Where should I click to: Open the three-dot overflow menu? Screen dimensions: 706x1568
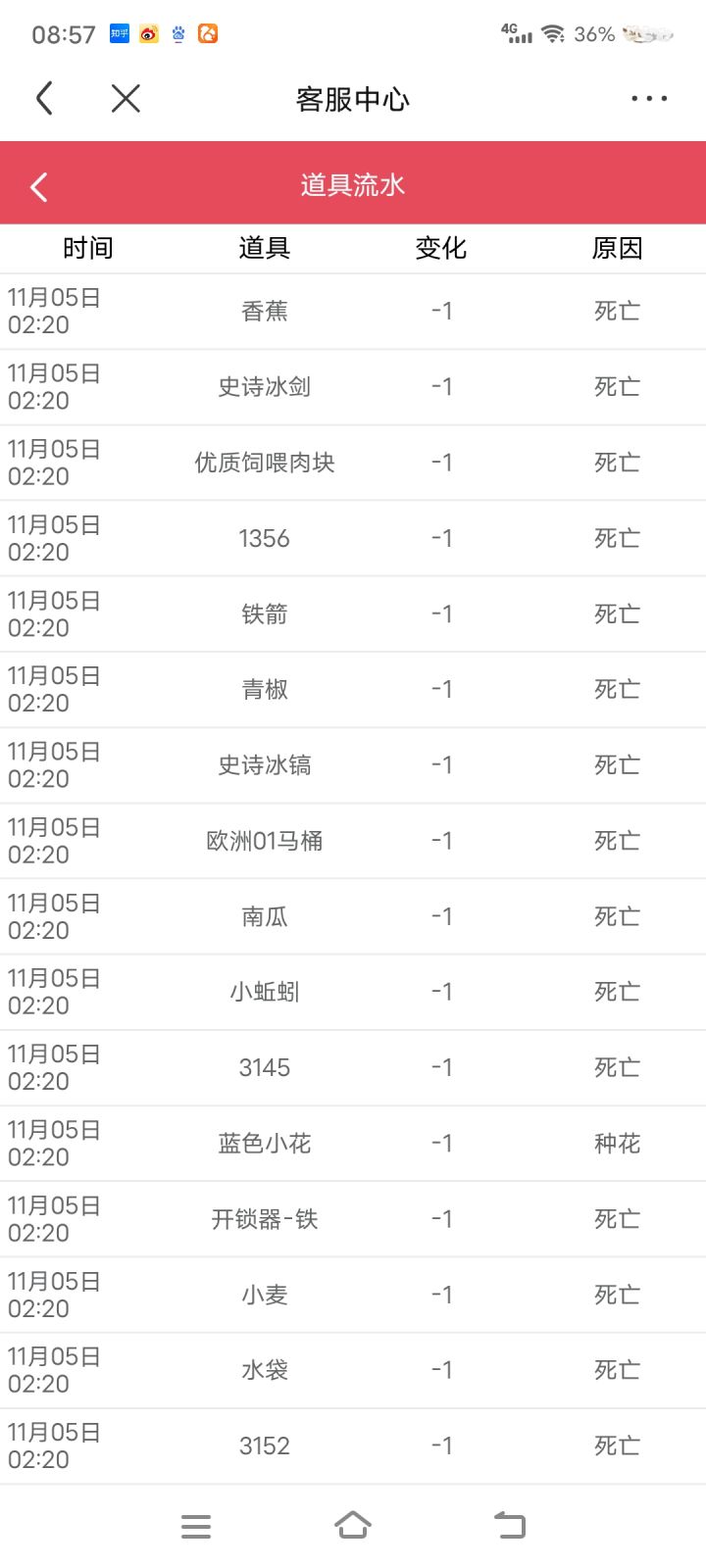tap(649, 98)
